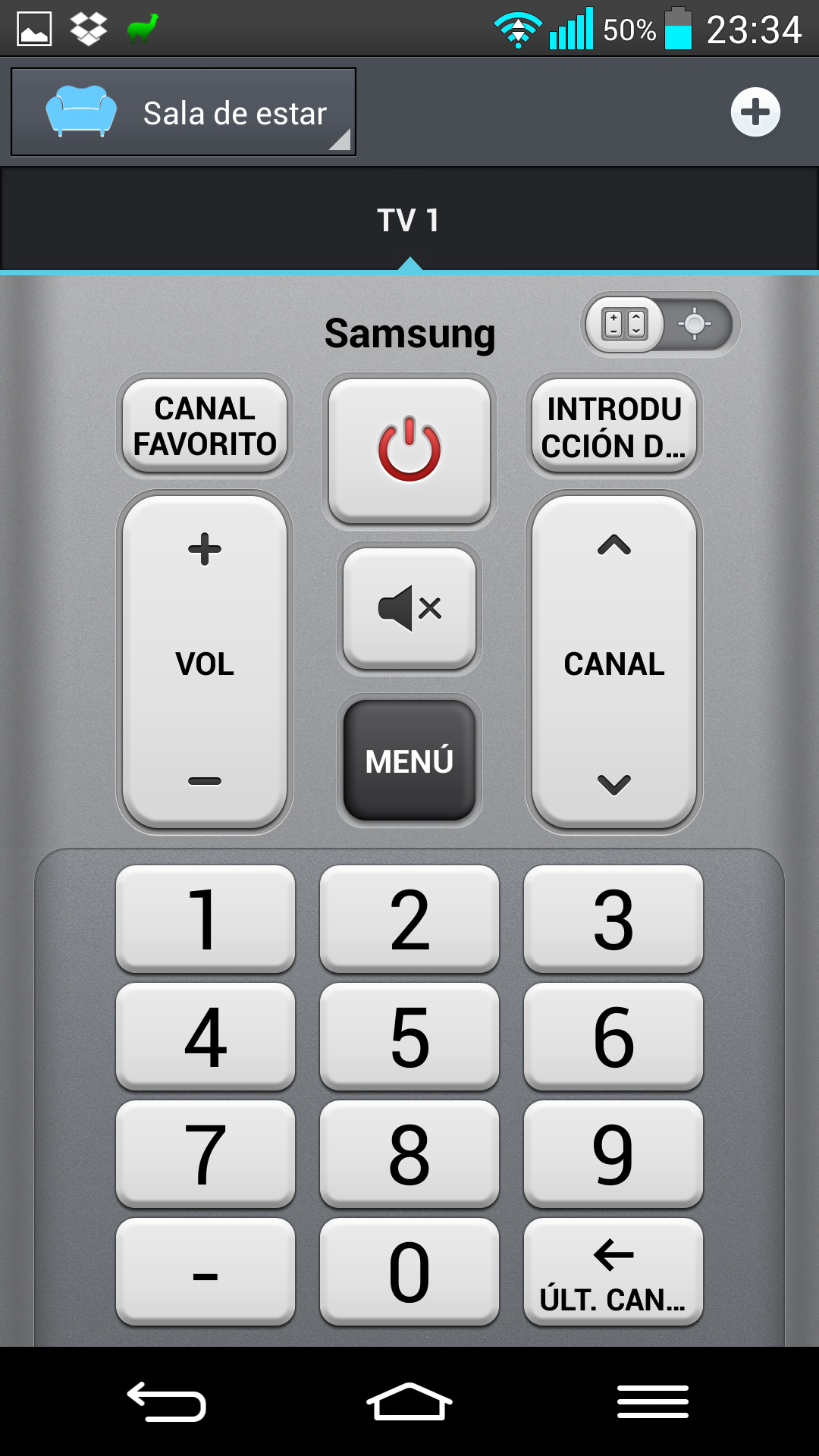Enter digit 5 on keypad

(409, 1036)
